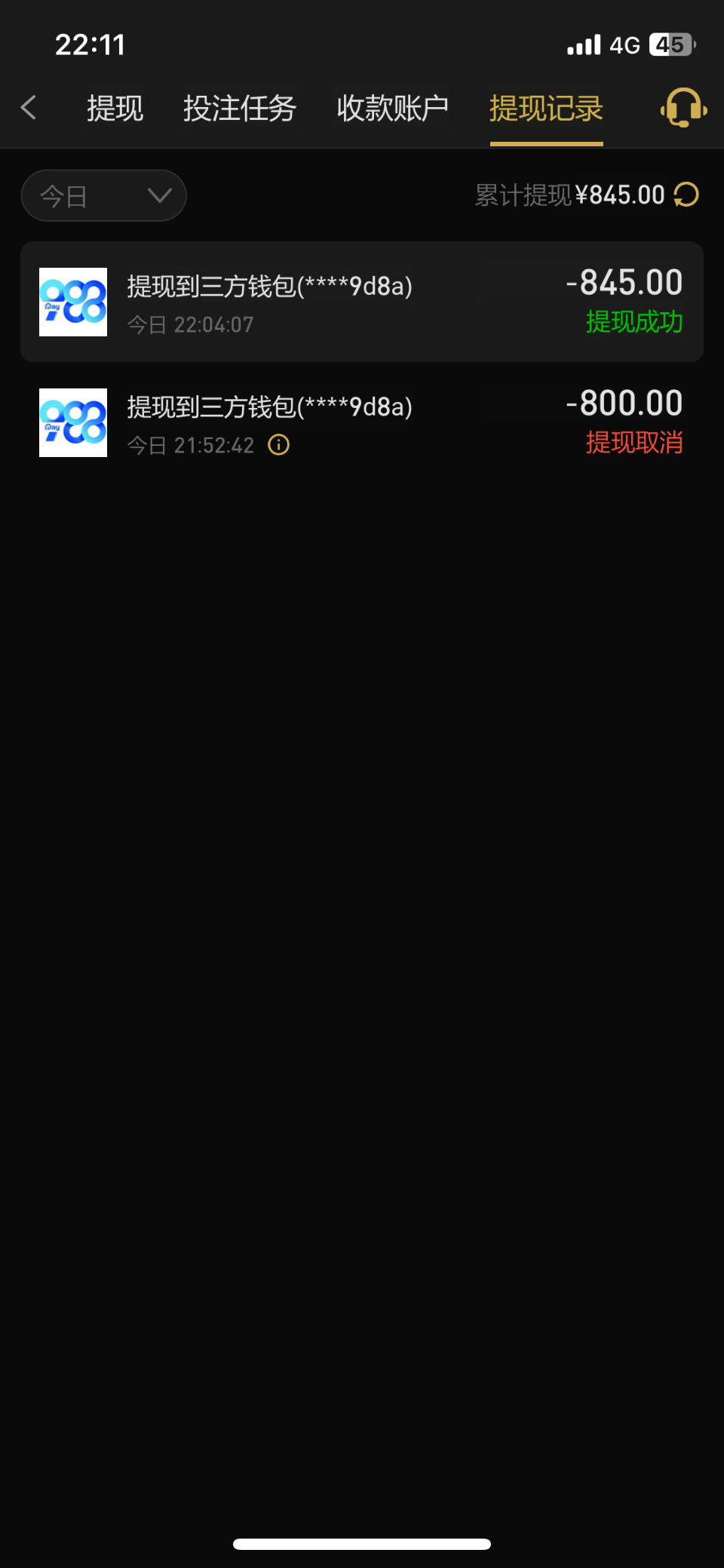Go back using the top-left arrow

[x=29, y=108]
